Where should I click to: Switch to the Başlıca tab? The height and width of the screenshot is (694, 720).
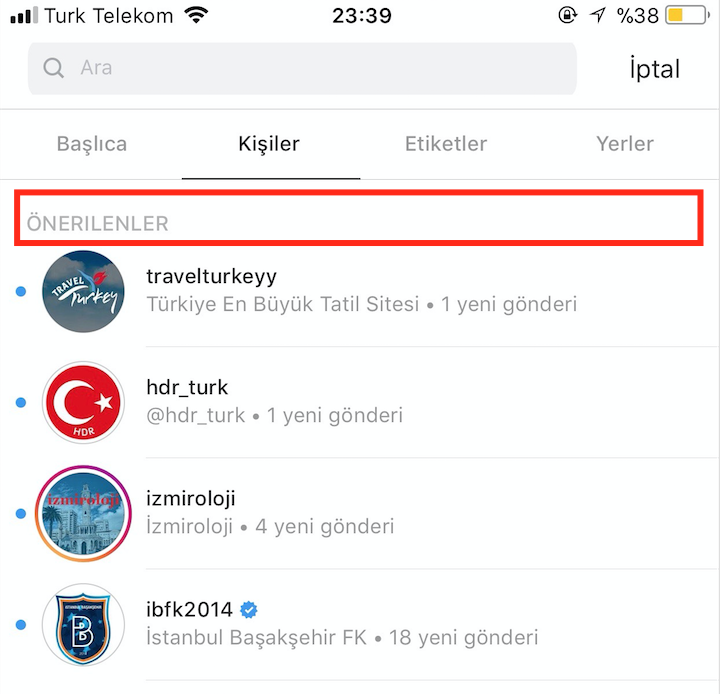click(x=91, y=144)
